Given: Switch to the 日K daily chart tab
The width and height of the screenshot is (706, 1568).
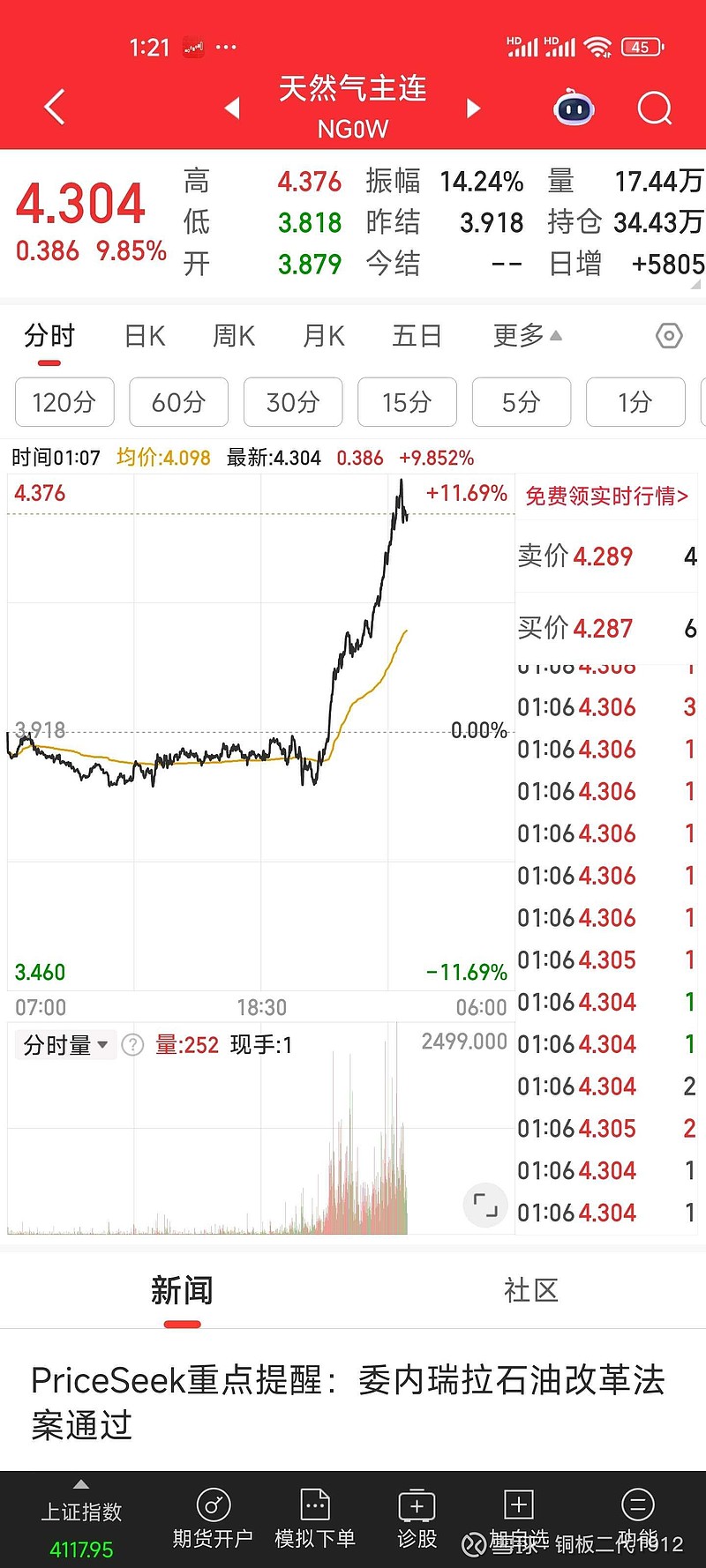Looking at the screenshot, I should [x=143, y=336].
